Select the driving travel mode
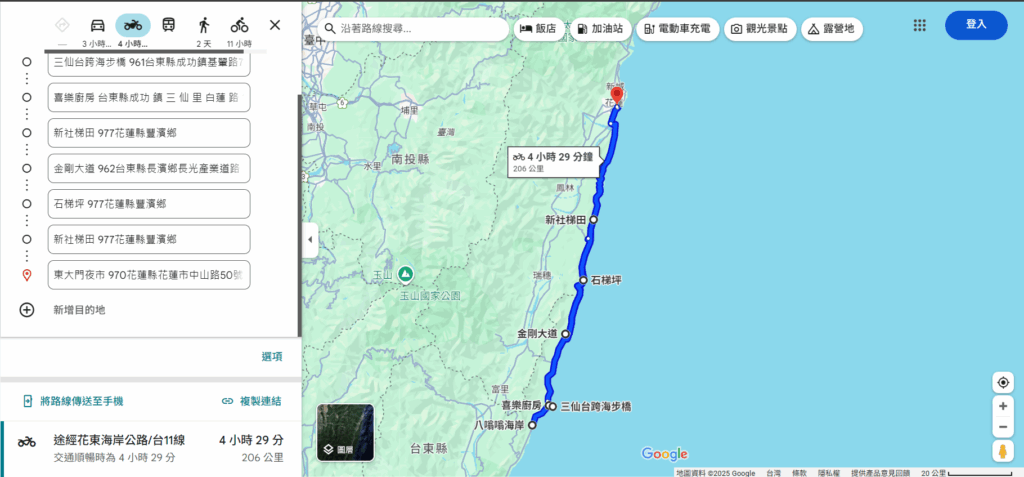Viewport: 1024px width, 477px height. 98,27
